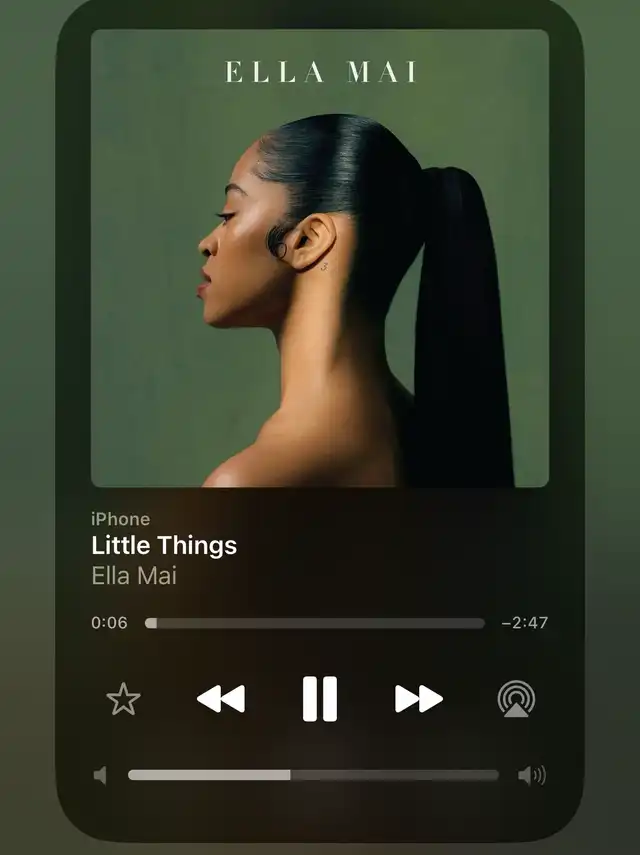Tap the volume slider bar
Screen dimensions: 640x855
(x=312, y=775)
